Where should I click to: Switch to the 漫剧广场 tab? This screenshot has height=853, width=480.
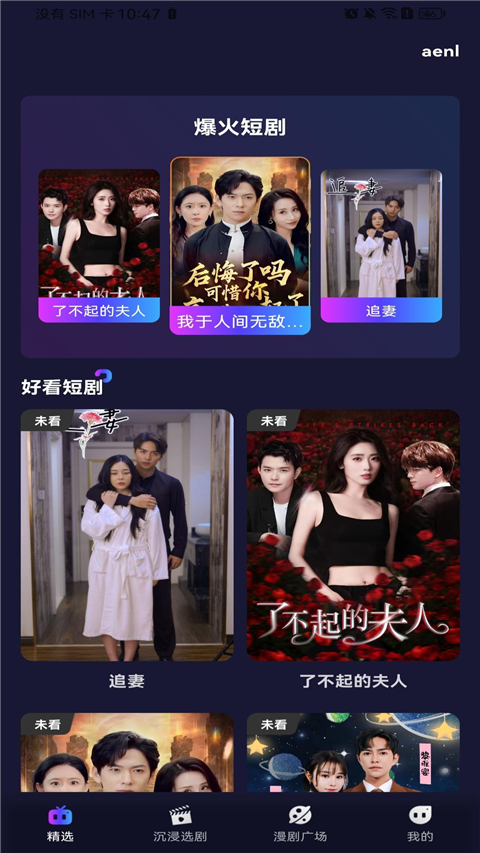point(300,824)
